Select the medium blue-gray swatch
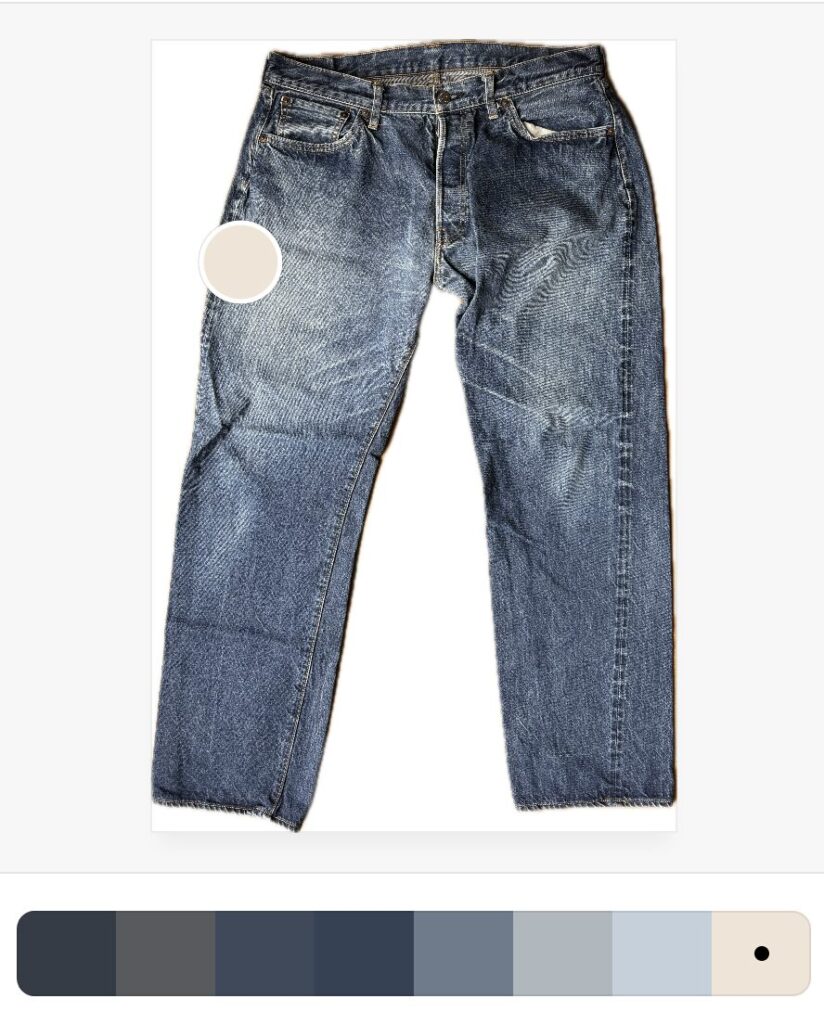824x1024 pixels. click(x=462, y=953)
